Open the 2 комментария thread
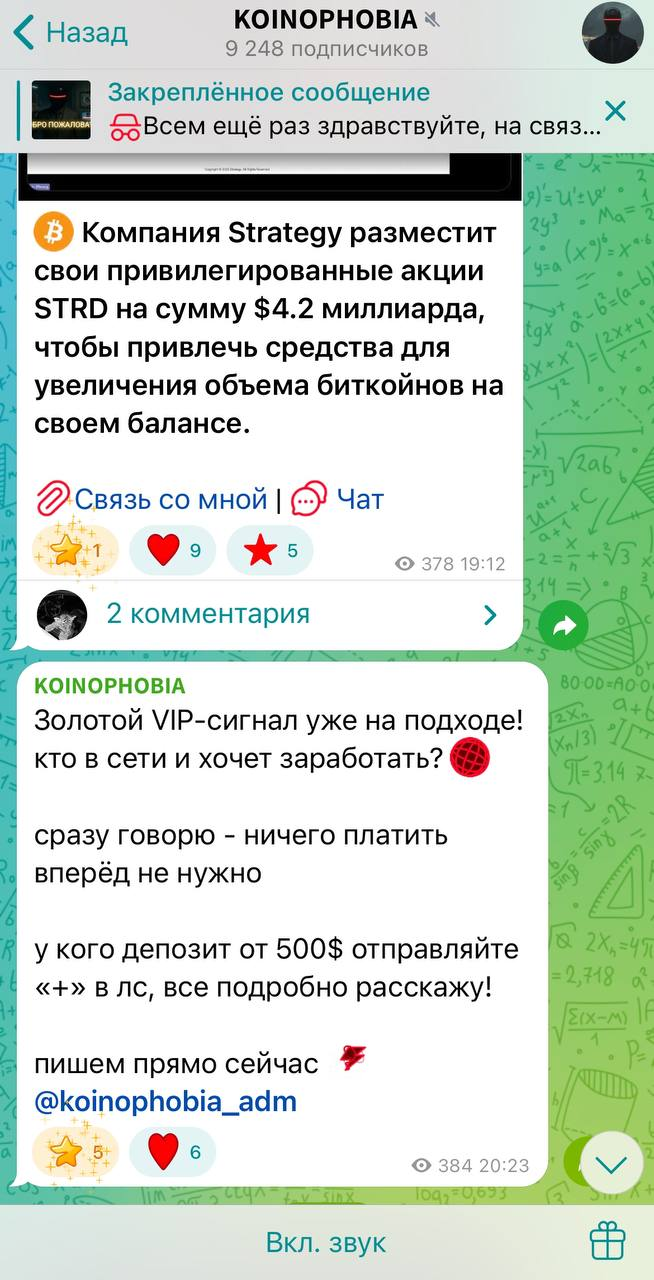 270,614
